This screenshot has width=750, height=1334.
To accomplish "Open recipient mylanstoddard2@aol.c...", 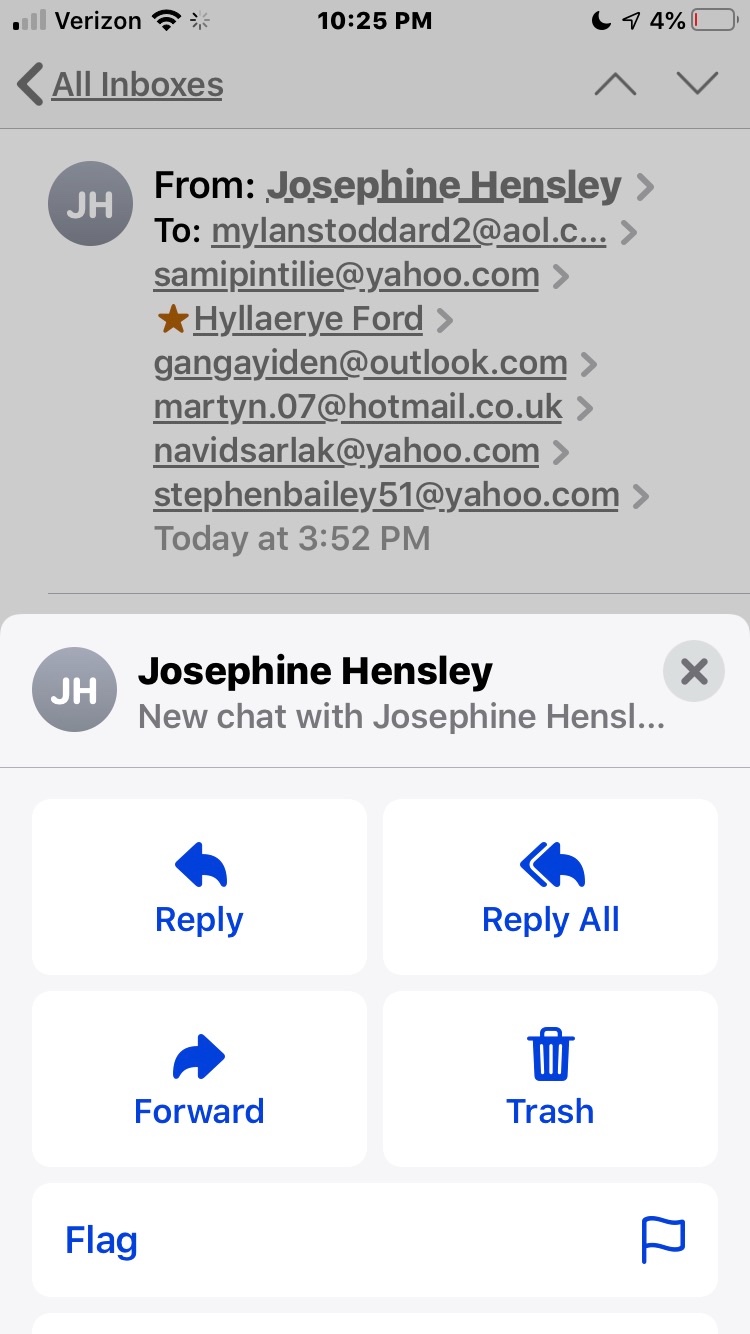I will click(408, 232).
